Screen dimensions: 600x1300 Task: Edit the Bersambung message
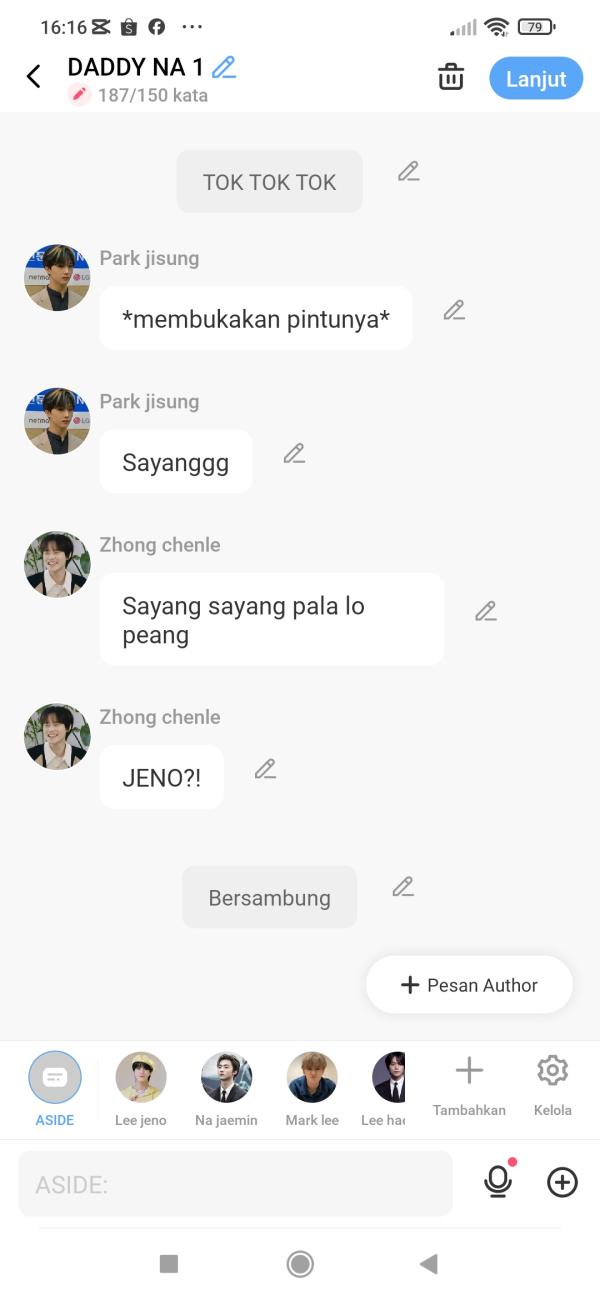click(403, 887)
